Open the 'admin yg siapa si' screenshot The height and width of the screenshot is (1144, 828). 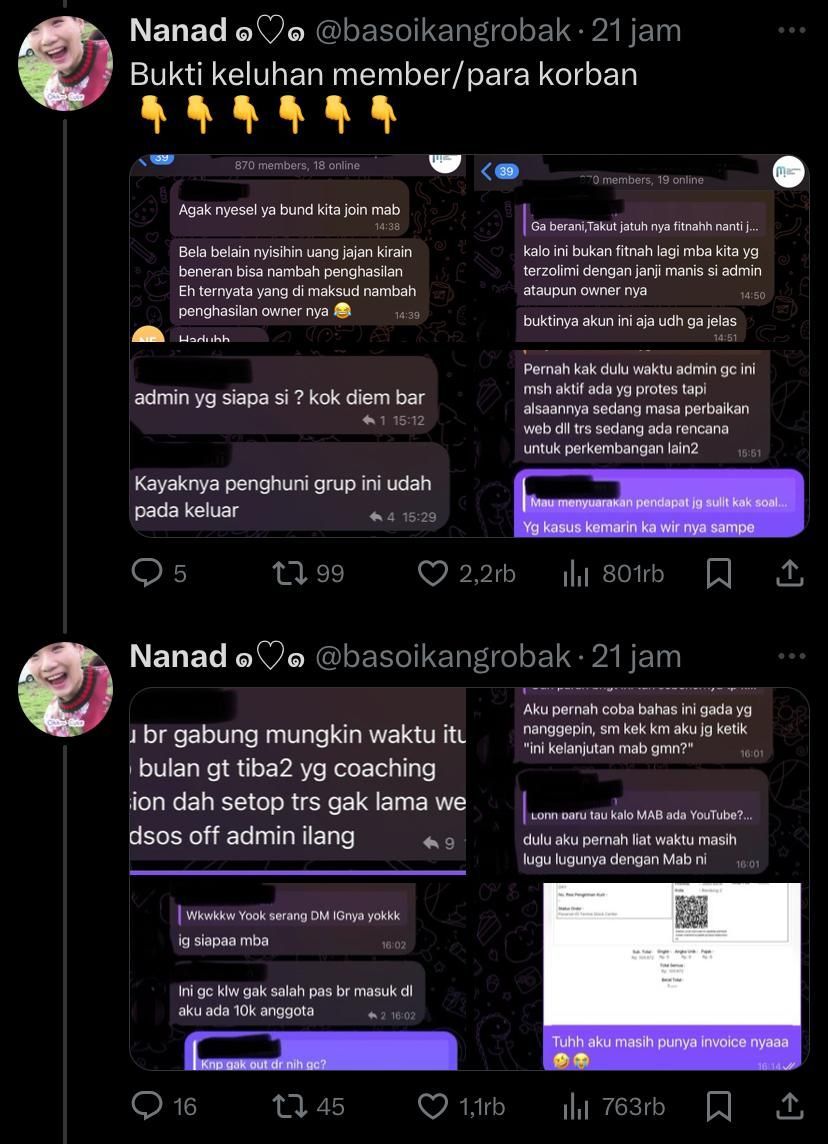(298, 442)
